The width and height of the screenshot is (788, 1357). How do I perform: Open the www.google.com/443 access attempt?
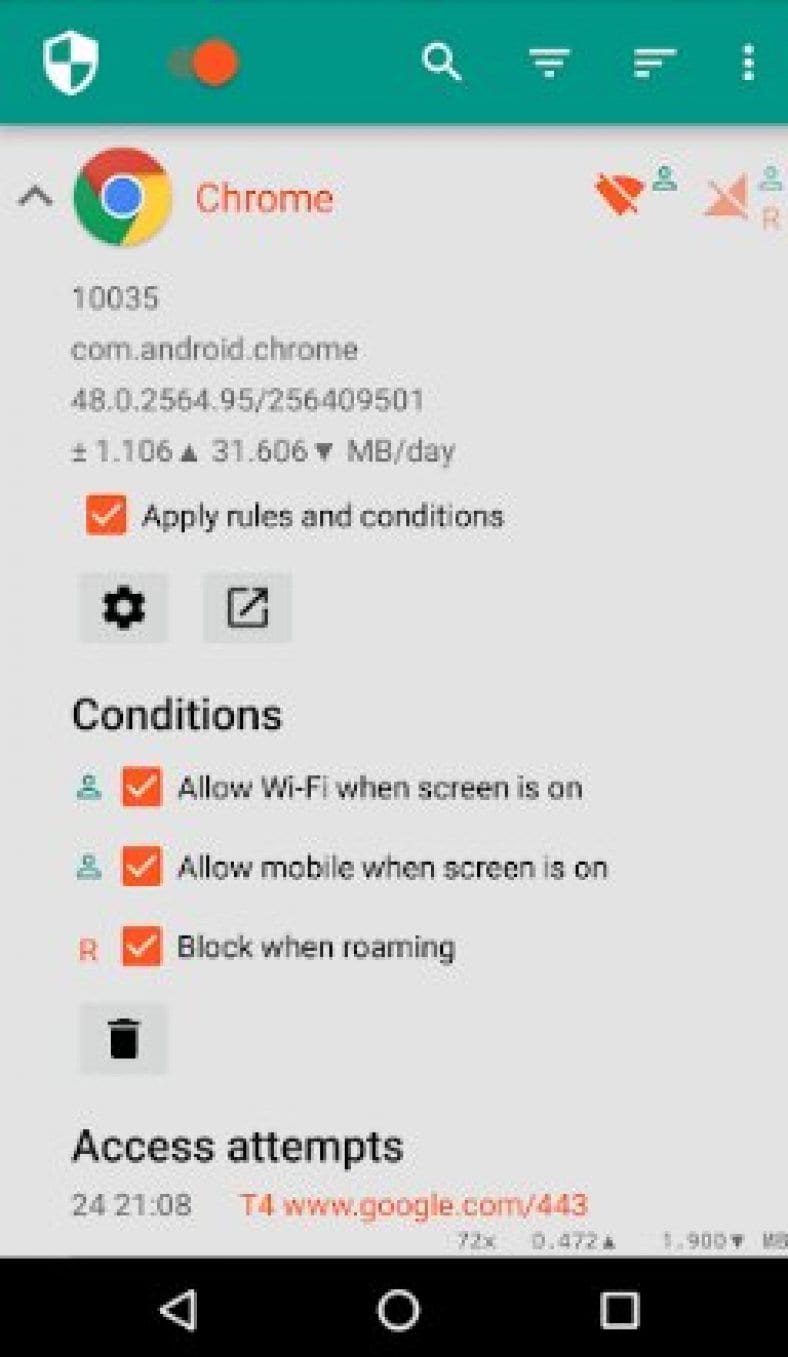413,1204
